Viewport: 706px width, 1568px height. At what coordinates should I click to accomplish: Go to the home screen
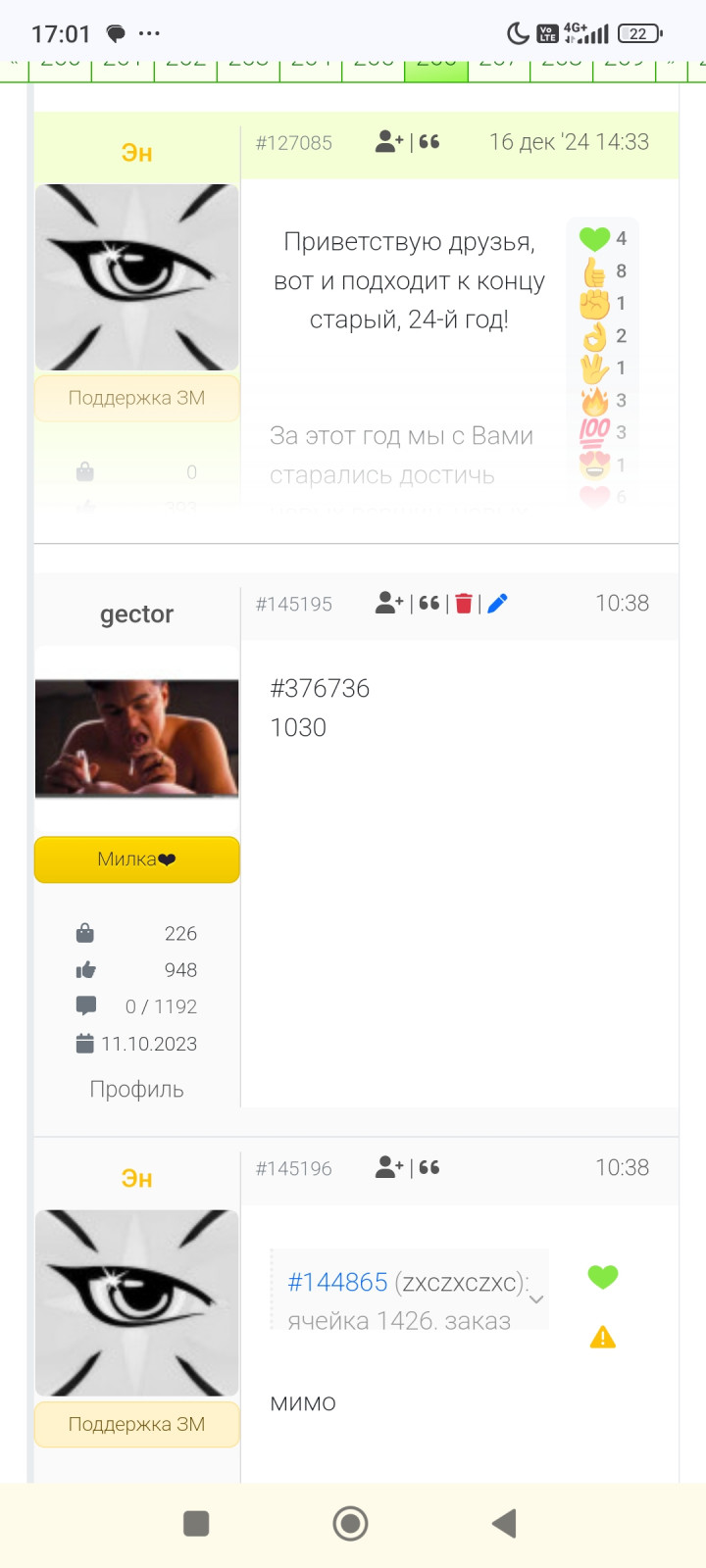tap(351, 1523)
